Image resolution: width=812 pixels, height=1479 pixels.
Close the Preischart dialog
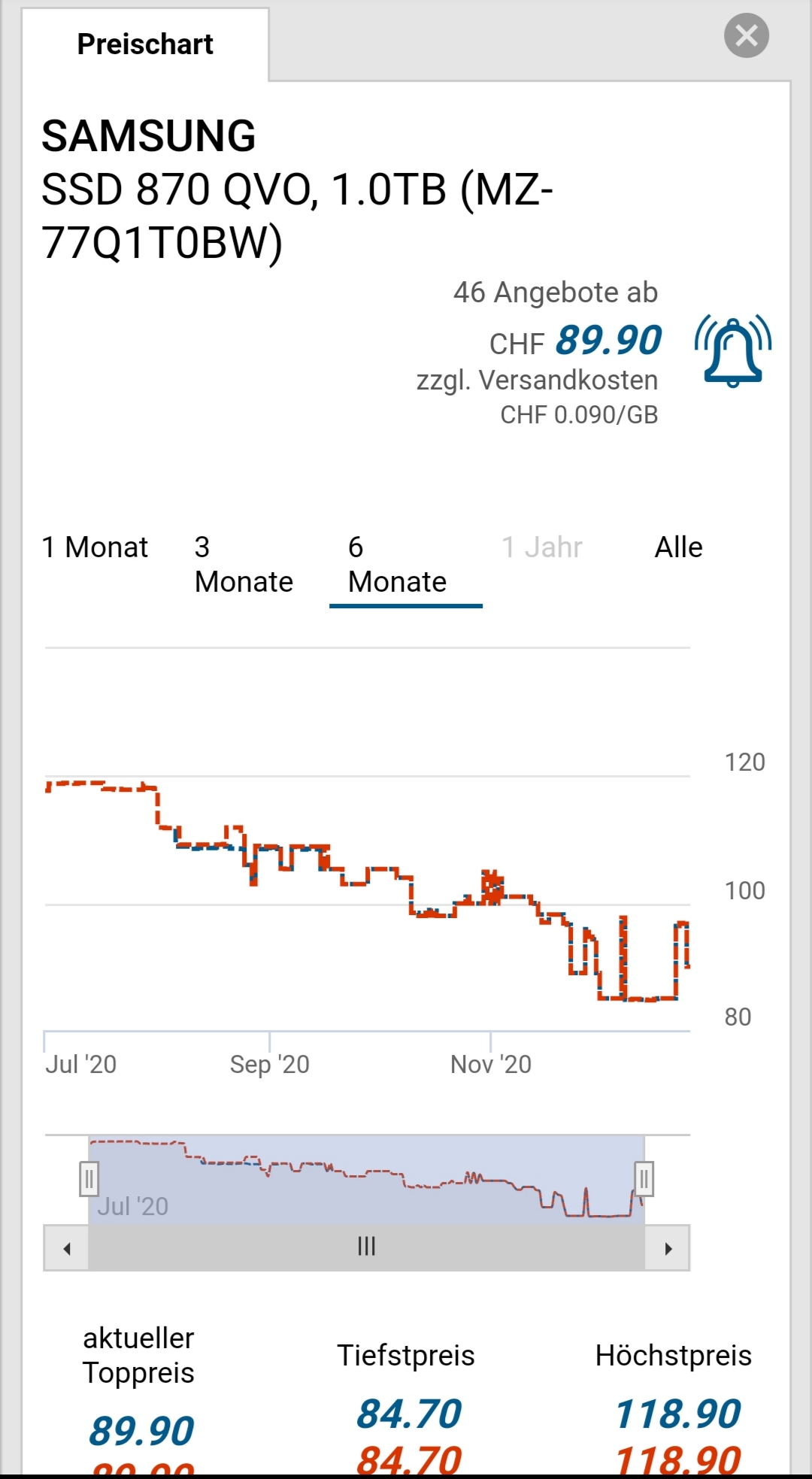pyautogui.click(x=746, y=35)
